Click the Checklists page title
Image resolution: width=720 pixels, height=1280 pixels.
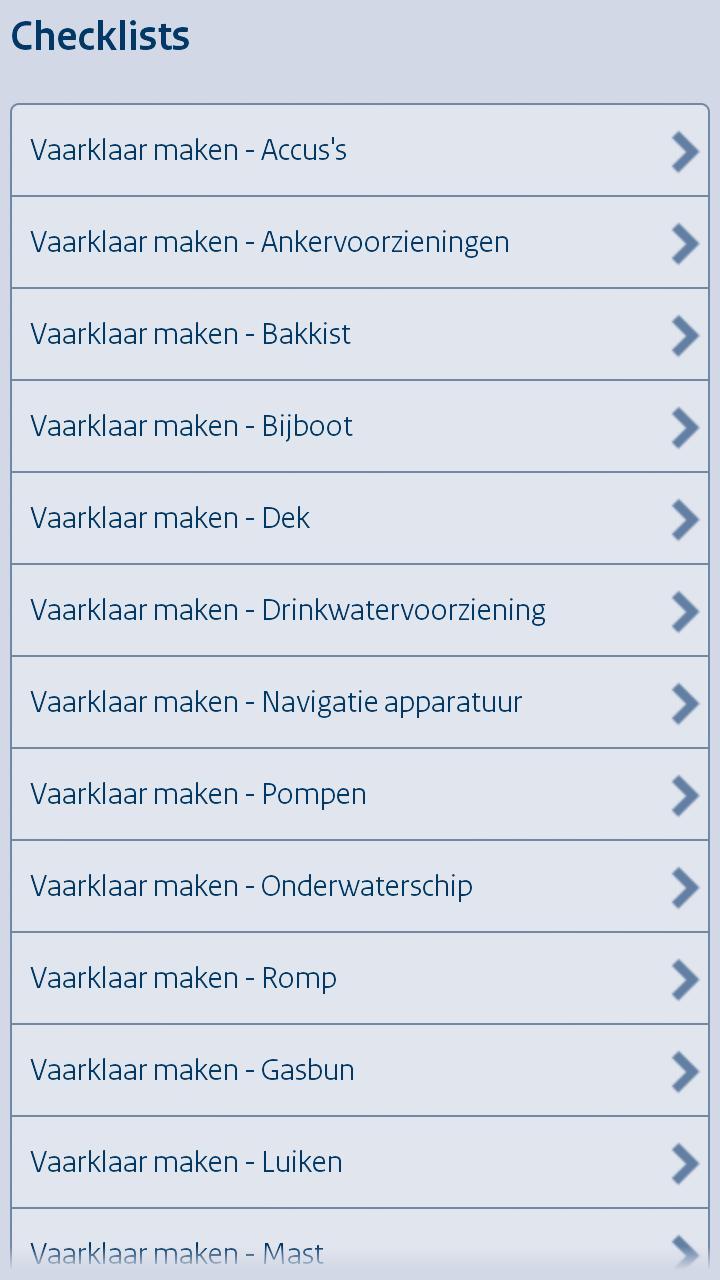[99, 35]
